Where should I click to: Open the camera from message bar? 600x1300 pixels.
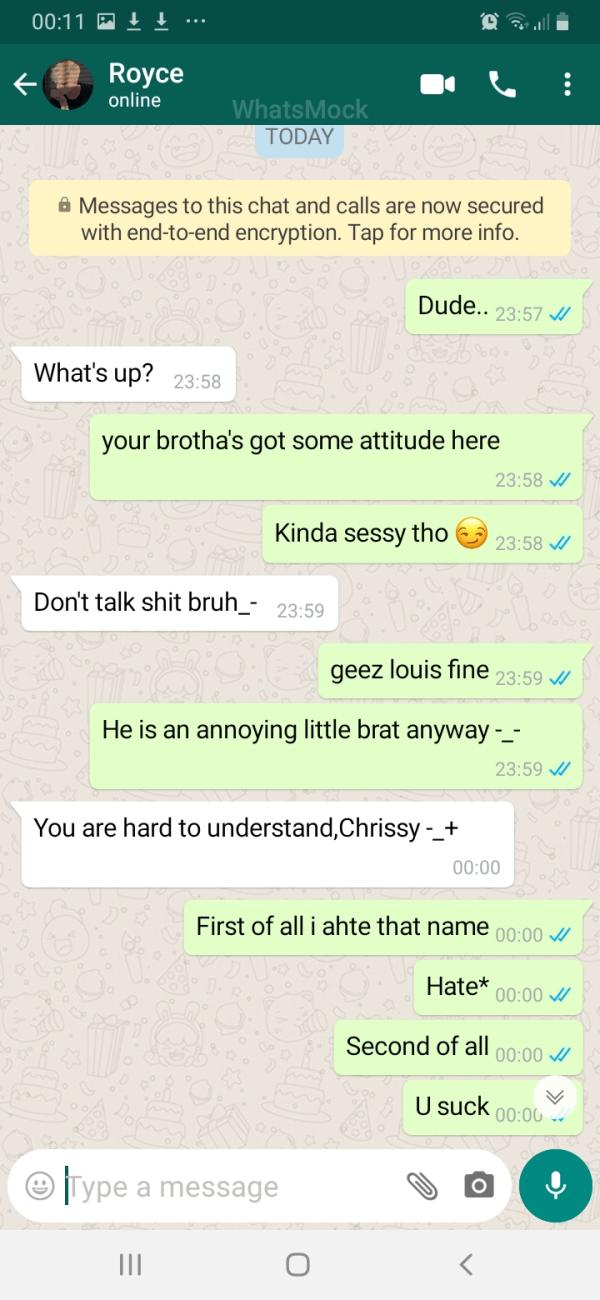479,1186
